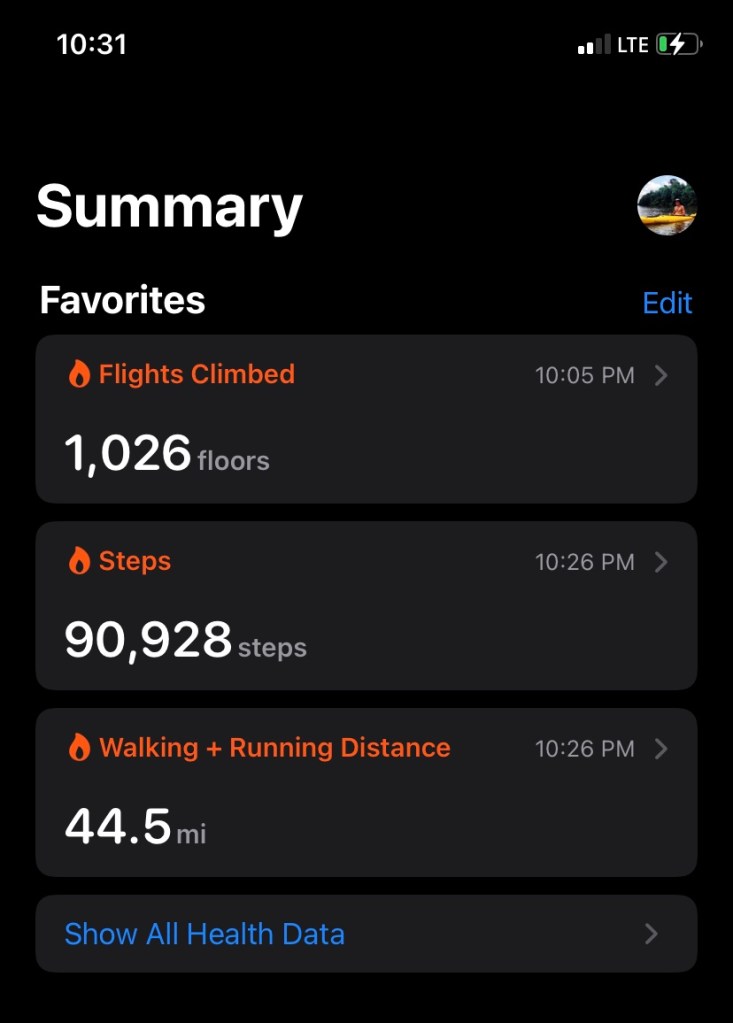Screen dimensions: 733x1023
Task: Edit the Favorites list
Action: coord(667,303)
